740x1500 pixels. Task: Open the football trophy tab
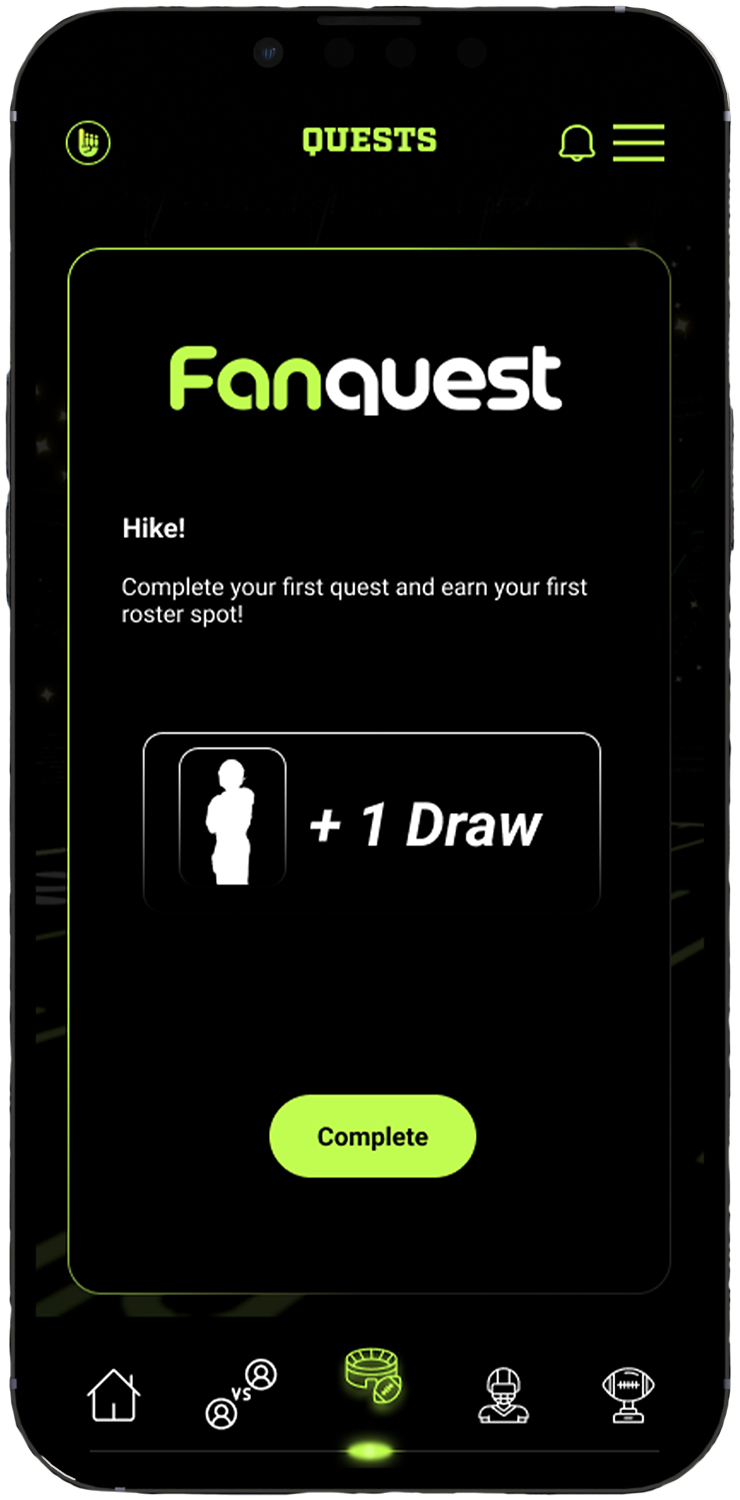coord(628,1395)
